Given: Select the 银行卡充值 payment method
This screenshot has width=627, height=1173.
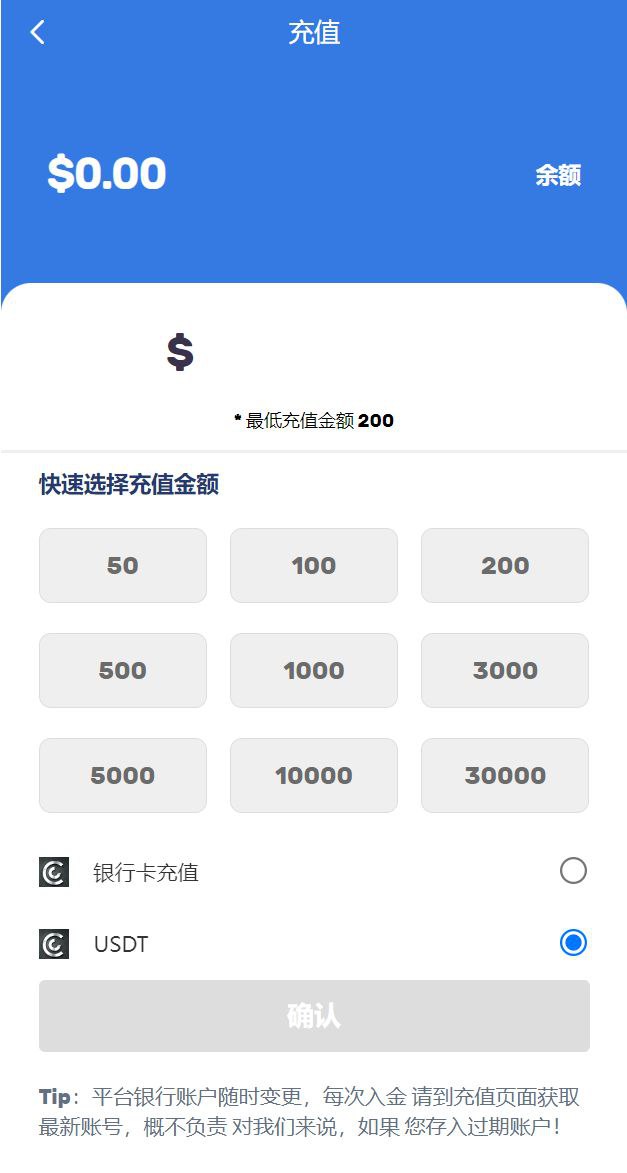Looking at the screenshot, I should pyautogui.click(x=573, y=871).
